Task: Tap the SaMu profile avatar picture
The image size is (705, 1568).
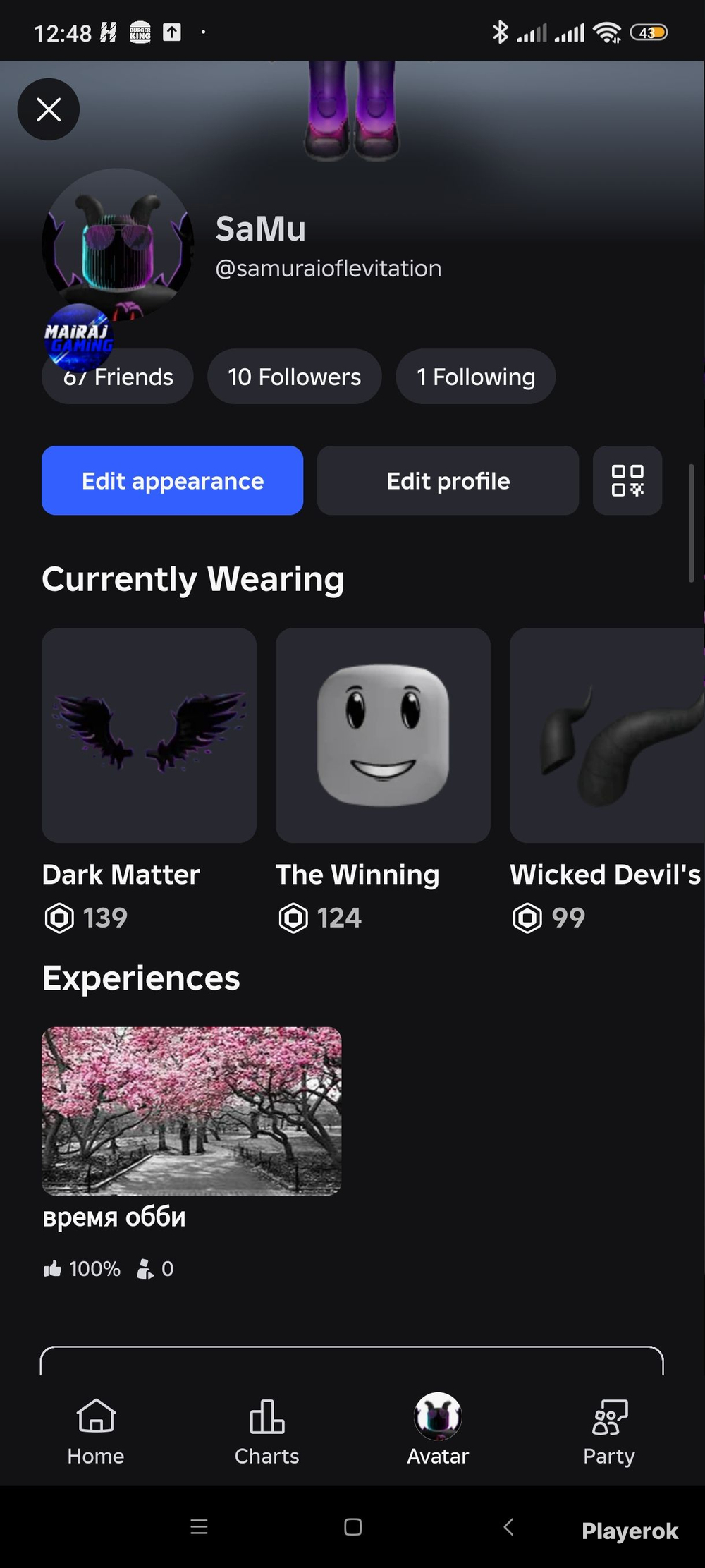Action: coord(118,245)
